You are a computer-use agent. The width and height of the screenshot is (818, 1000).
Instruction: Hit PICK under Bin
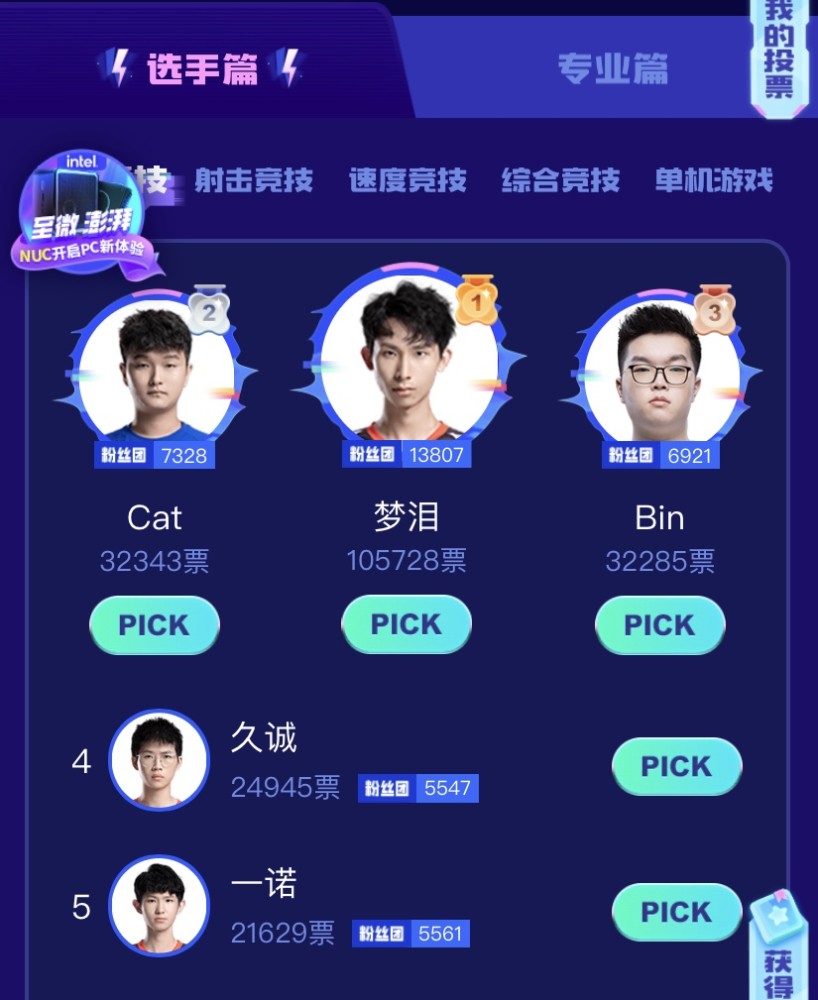[x=659, y=625]
